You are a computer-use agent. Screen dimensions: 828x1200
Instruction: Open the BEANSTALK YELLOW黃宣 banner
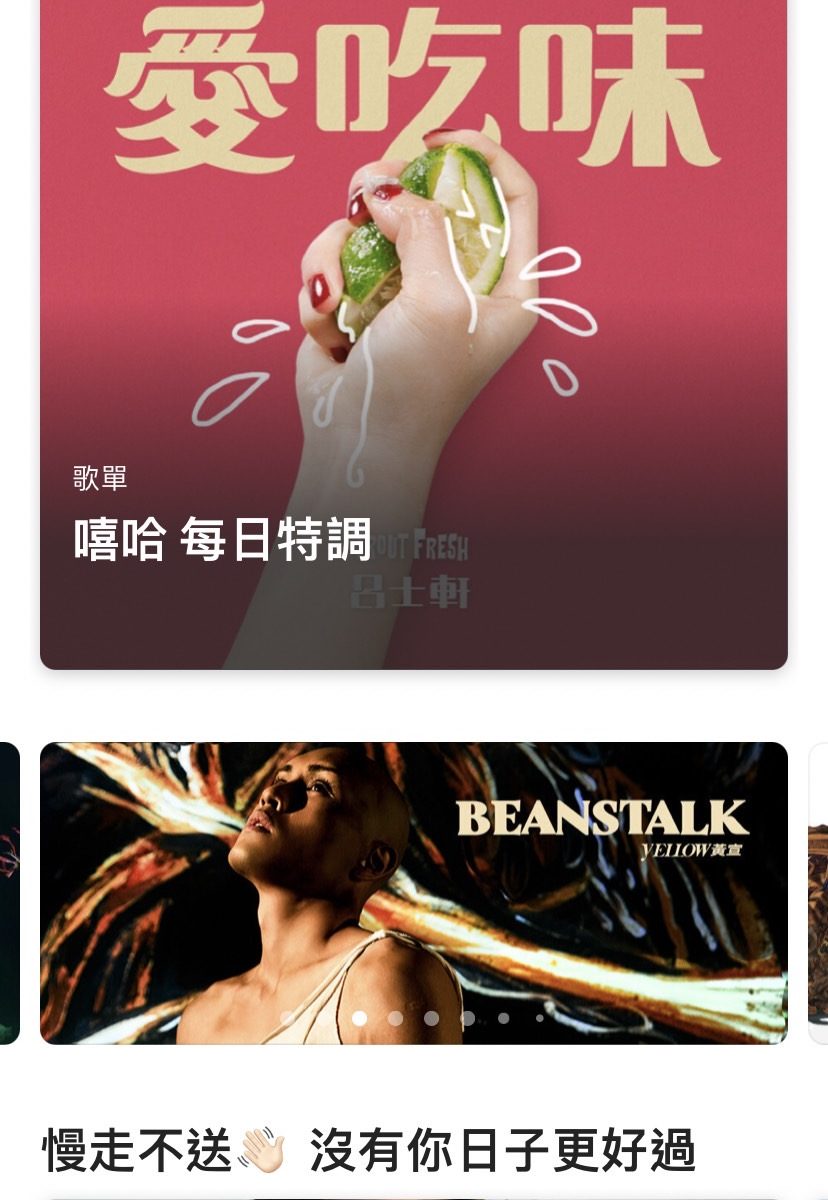coord(413,892)
